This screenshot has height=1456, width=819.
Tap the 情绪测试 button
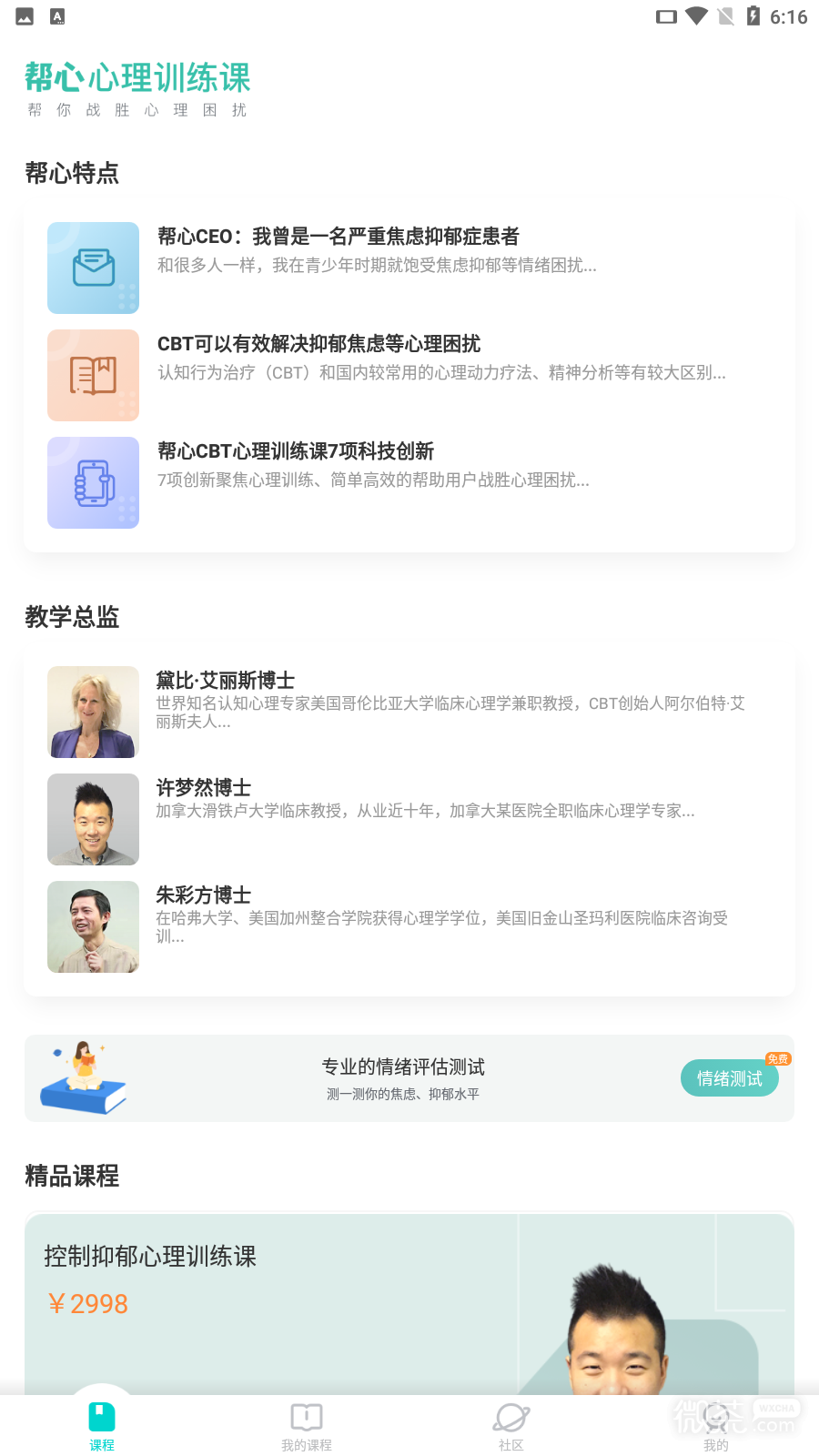point(730,1078)
